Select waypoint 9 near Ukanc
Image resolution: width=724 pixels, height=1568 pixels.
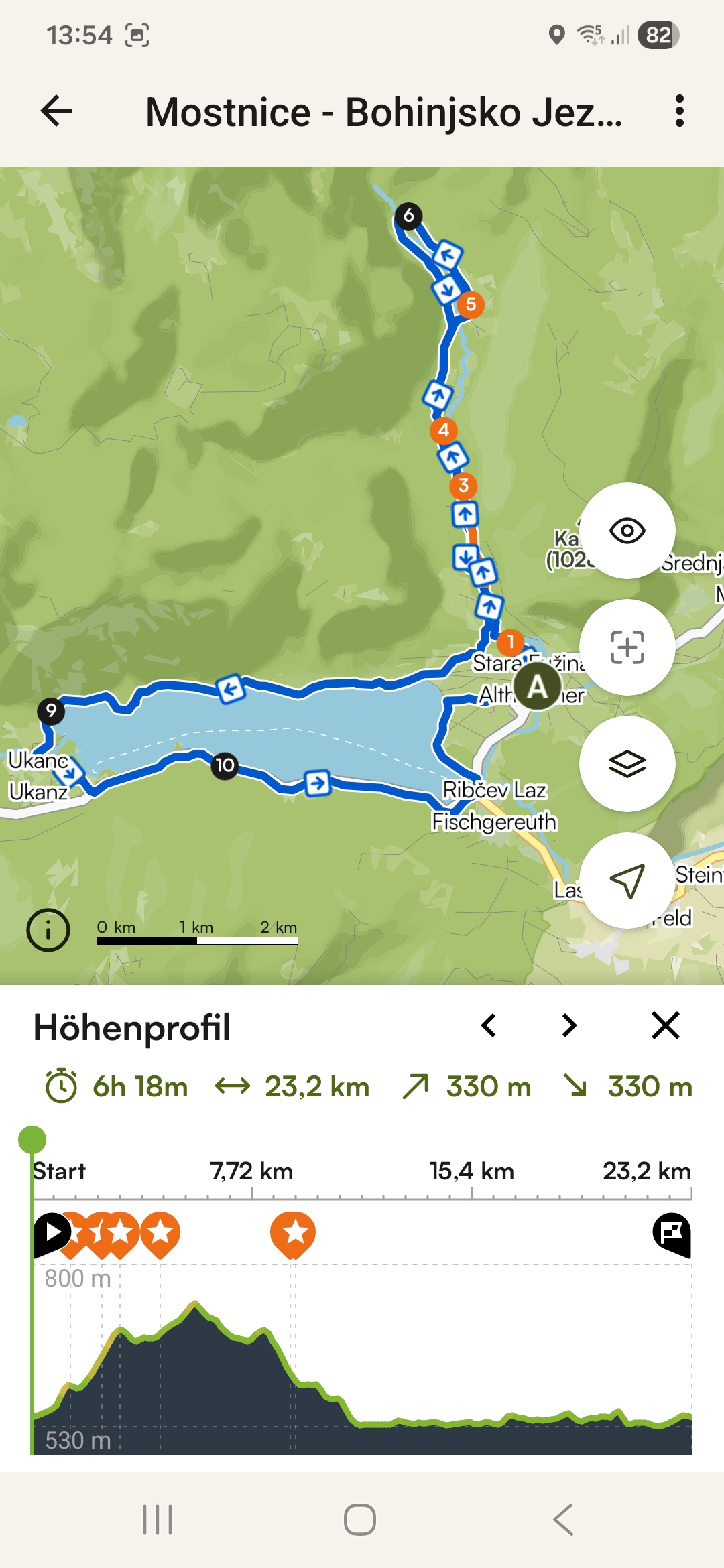tap(51, 710)
